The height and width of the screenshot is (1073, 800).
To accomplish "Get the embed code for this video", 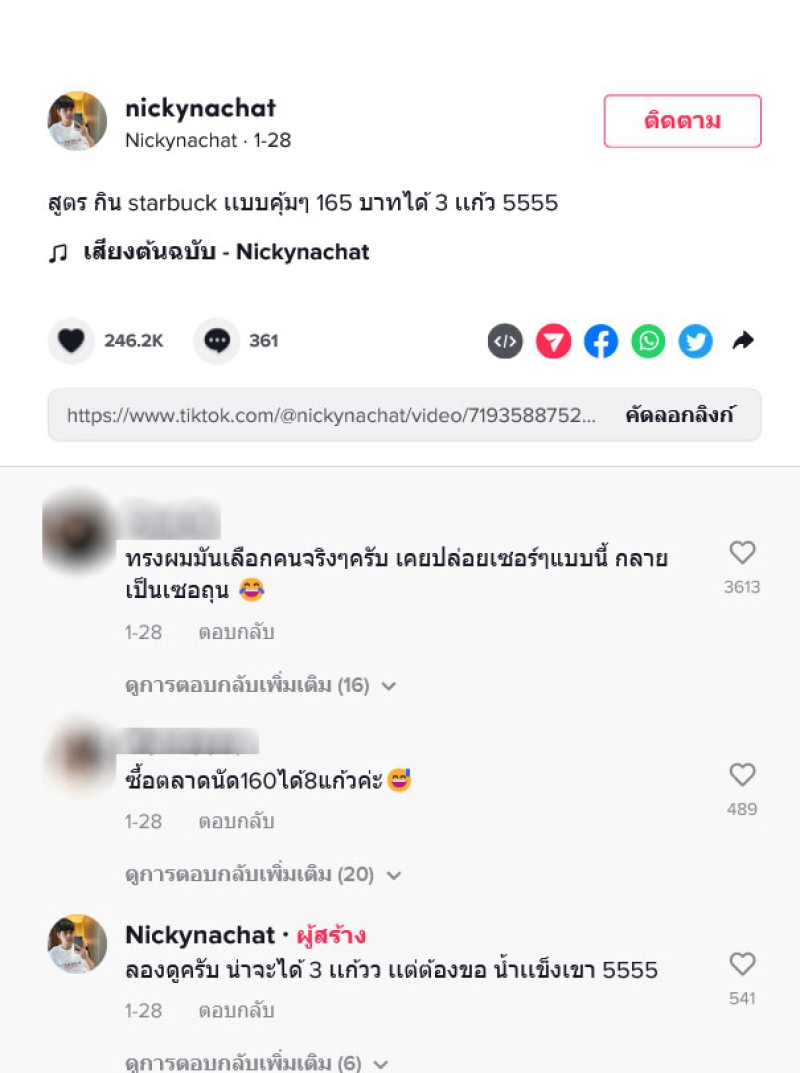I will point(505,341).
